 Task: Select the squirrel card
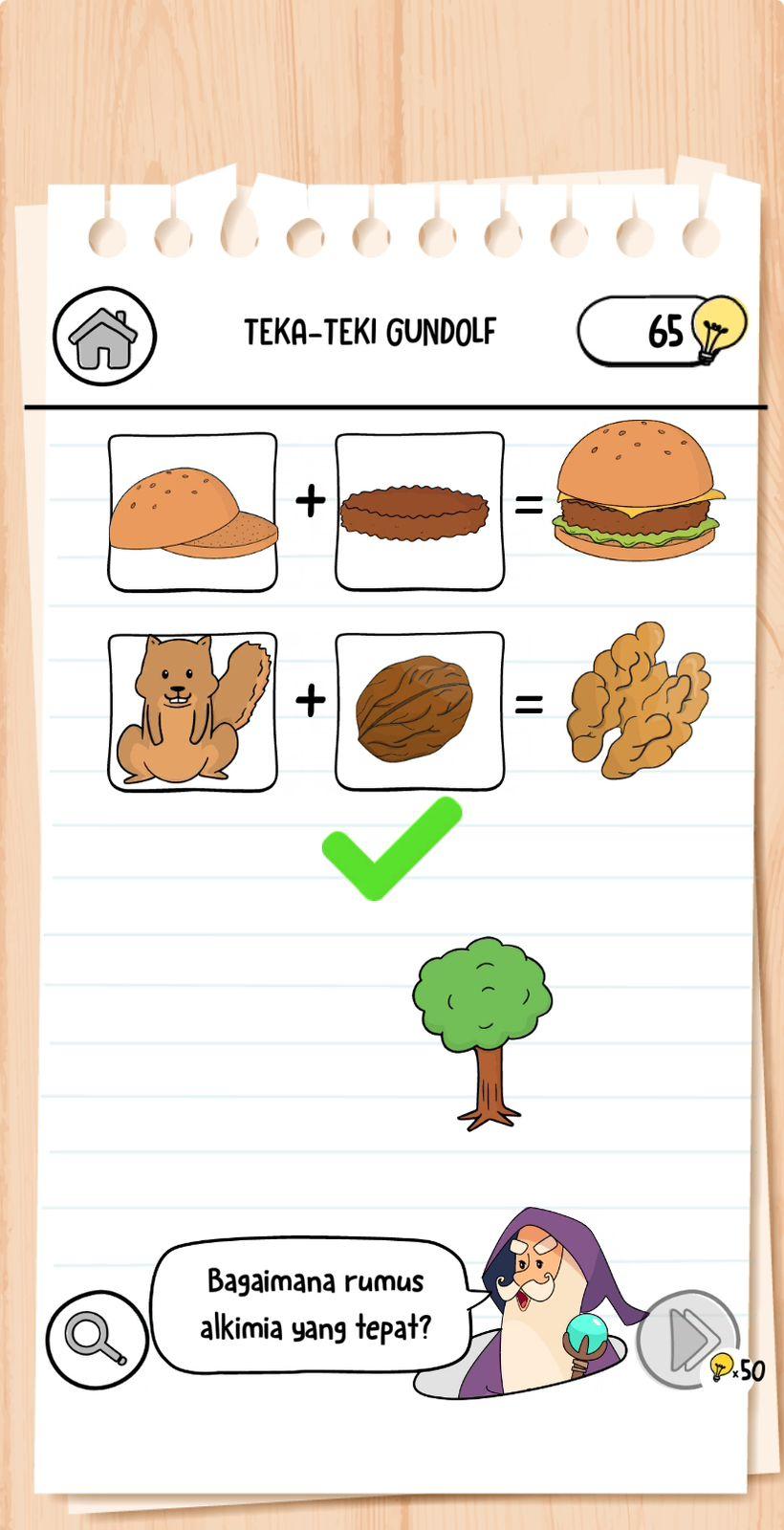192,711
